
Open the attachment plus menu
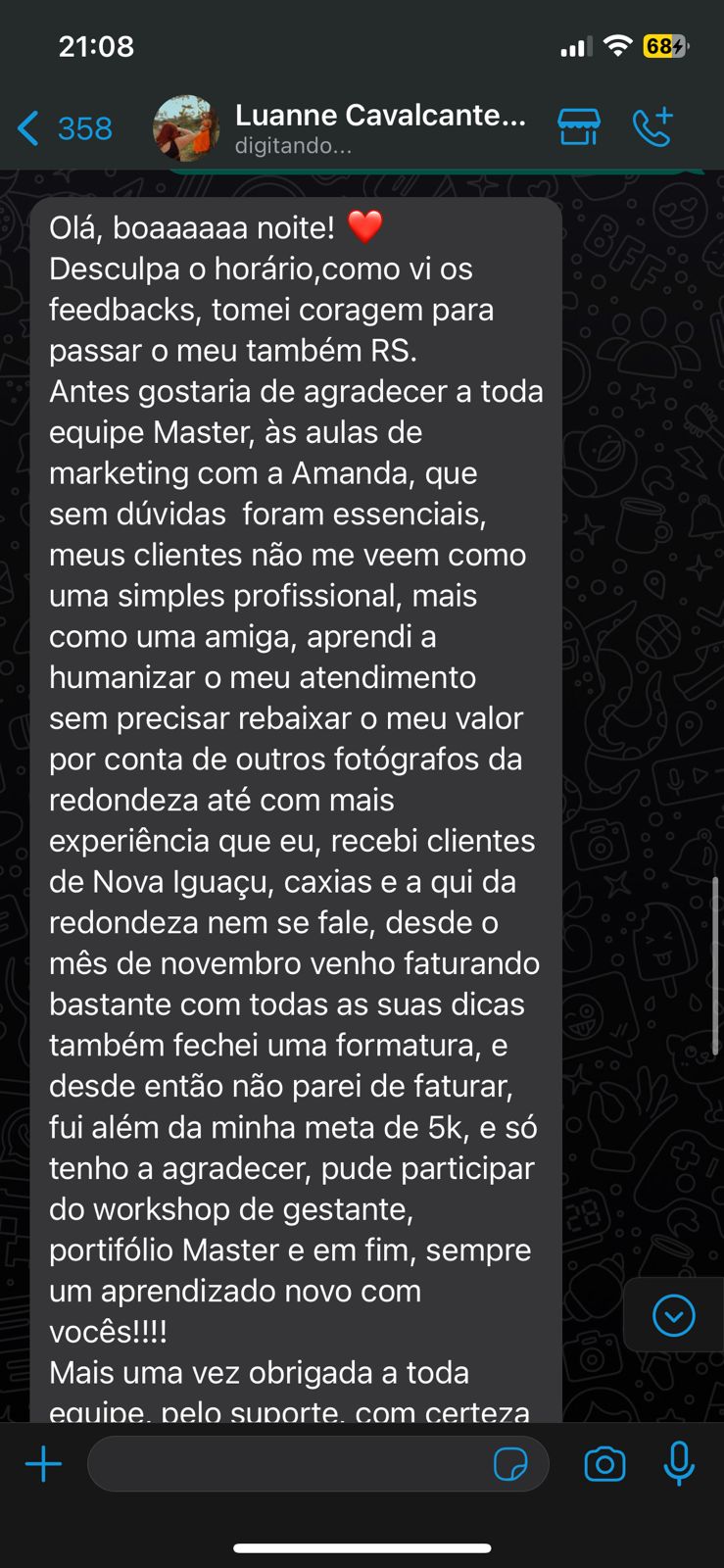click(x=43, y=1464)
